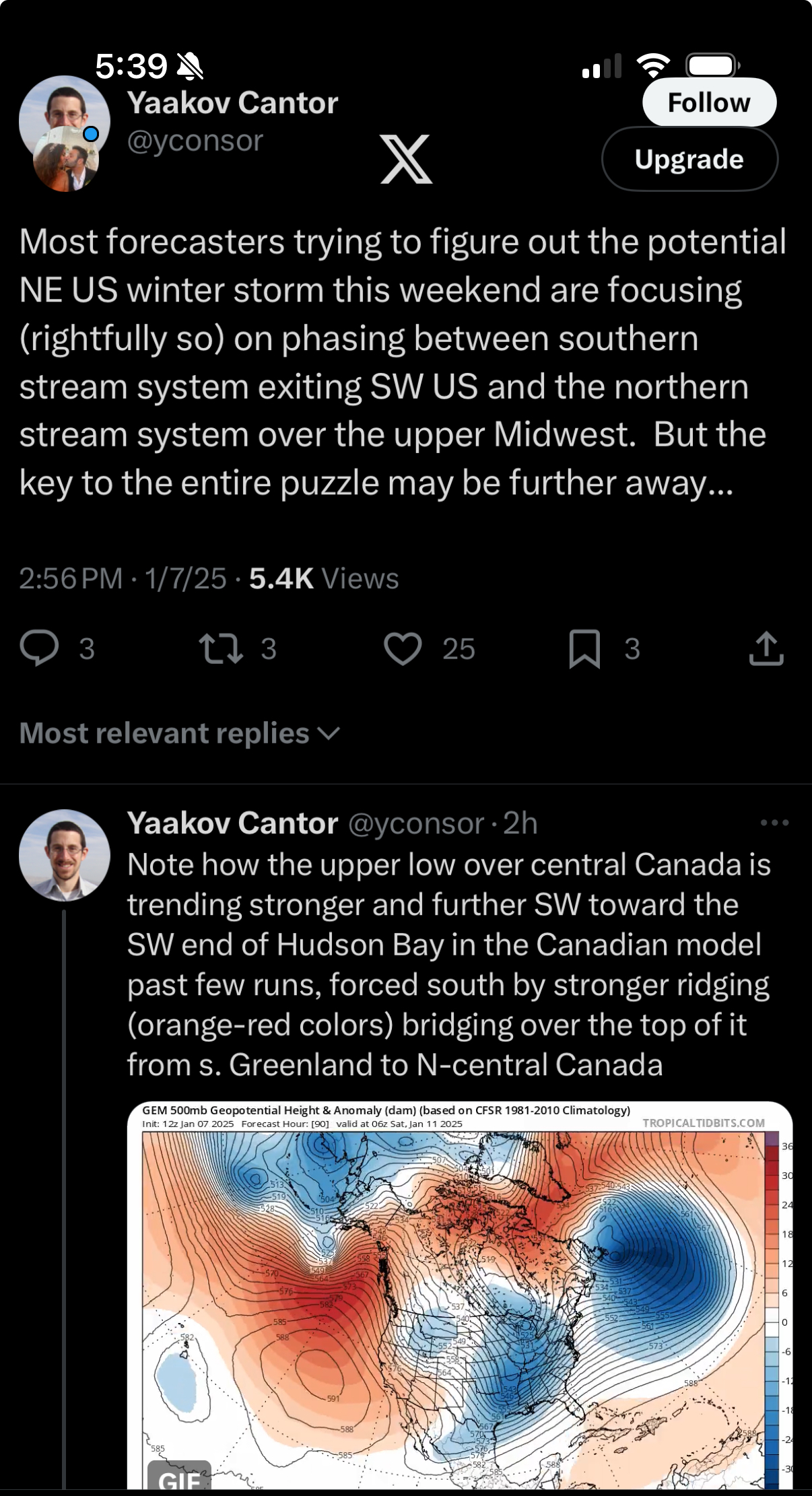The image size is (812, 1496).
Task: Open Yaakov Cantor's avatar in the reply
Action: pos(64,855)
